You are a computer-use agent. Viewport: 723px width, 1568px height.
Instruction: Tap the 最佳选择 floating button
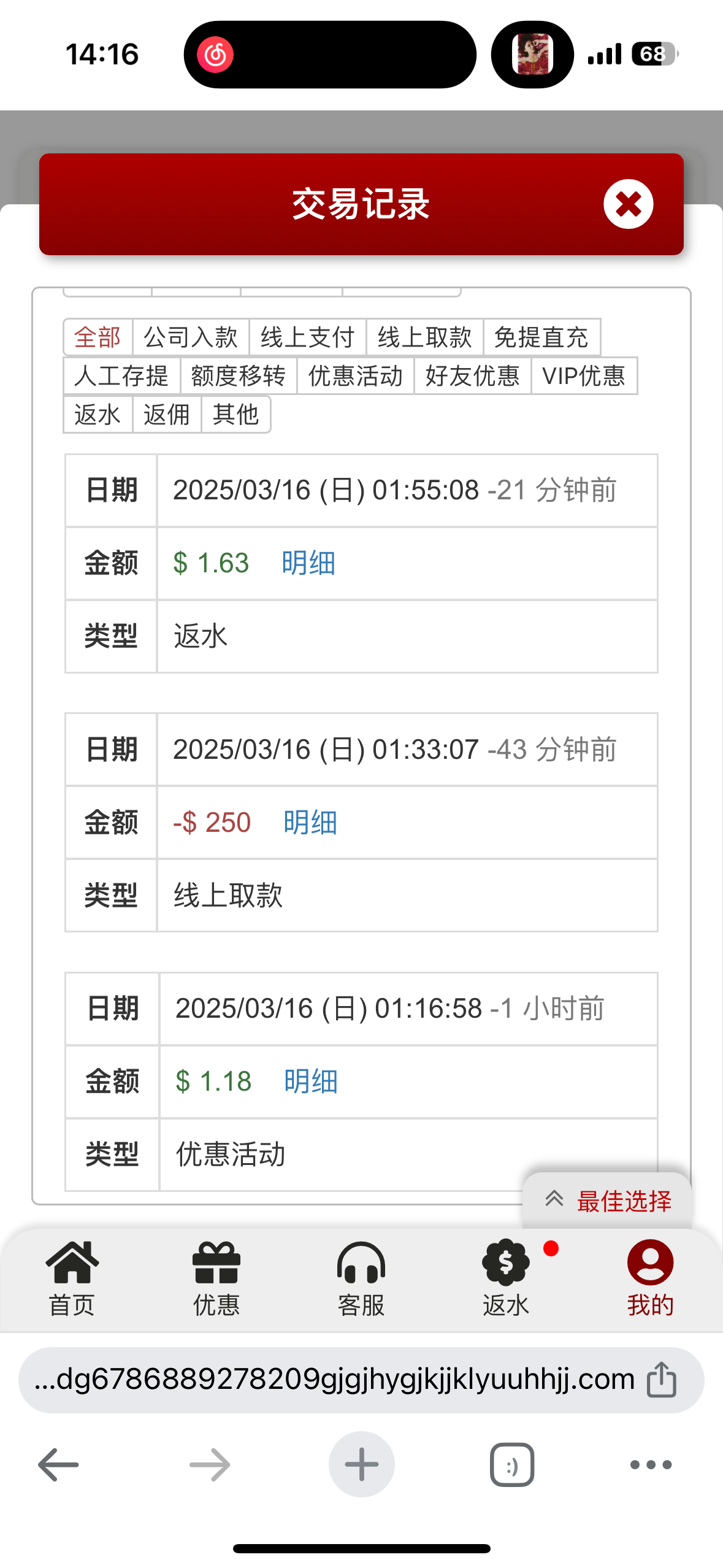click(x=608, y=1201)
